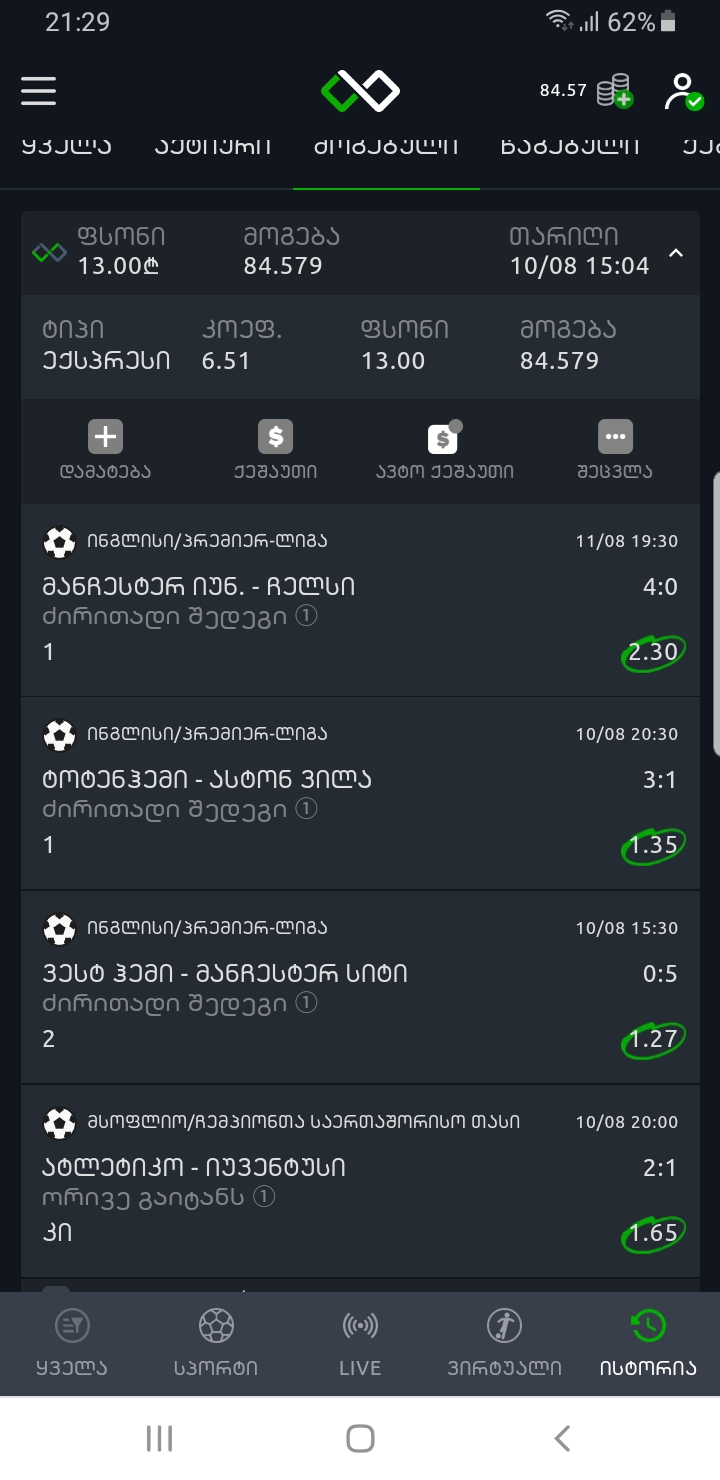Open the user profile icon
The width and height of the screenshot is (720, 1480).
tap(683, 91)
